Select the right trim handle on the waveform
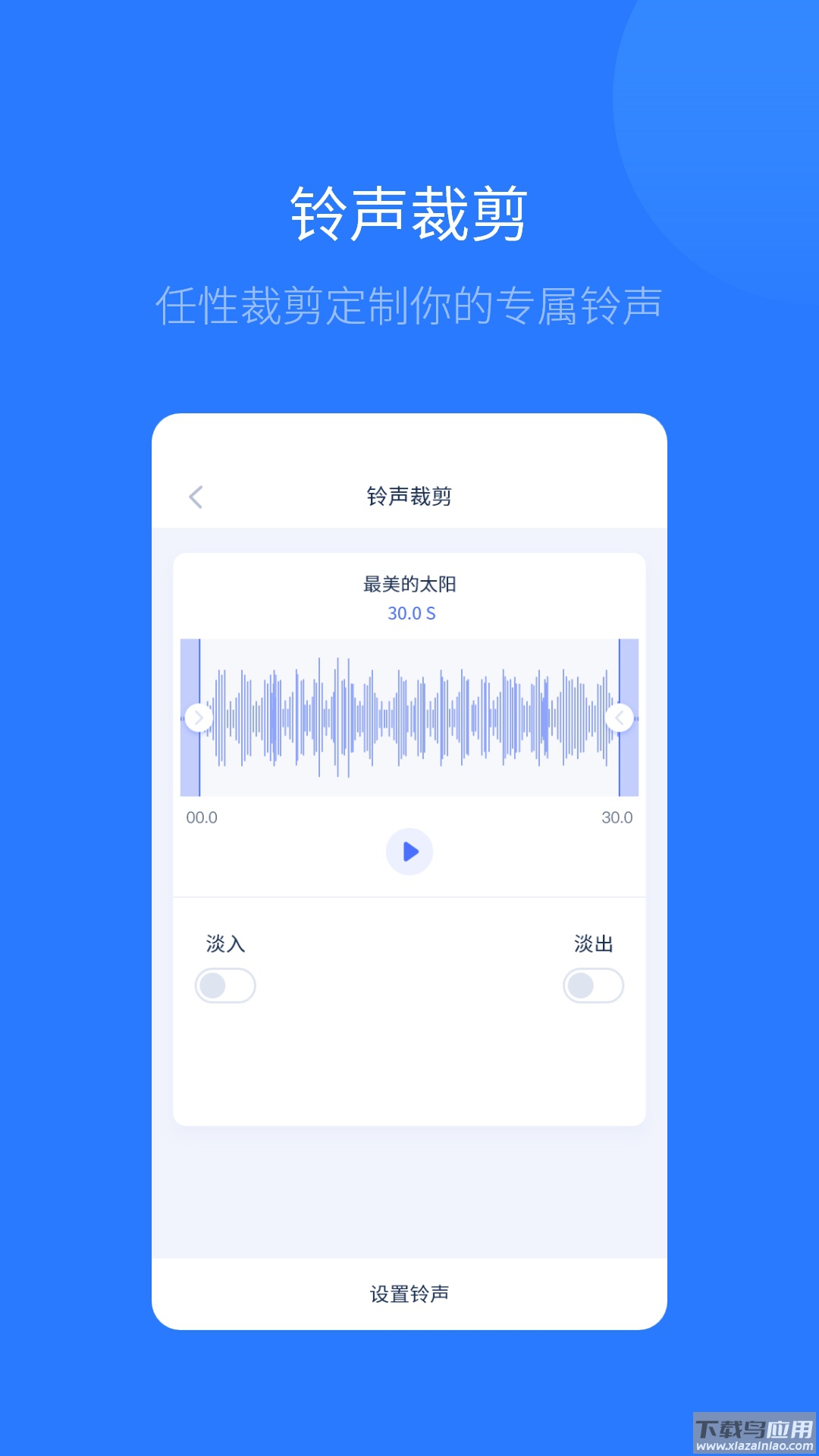Viewport: 819px width, 1456px height. (622, 717)
